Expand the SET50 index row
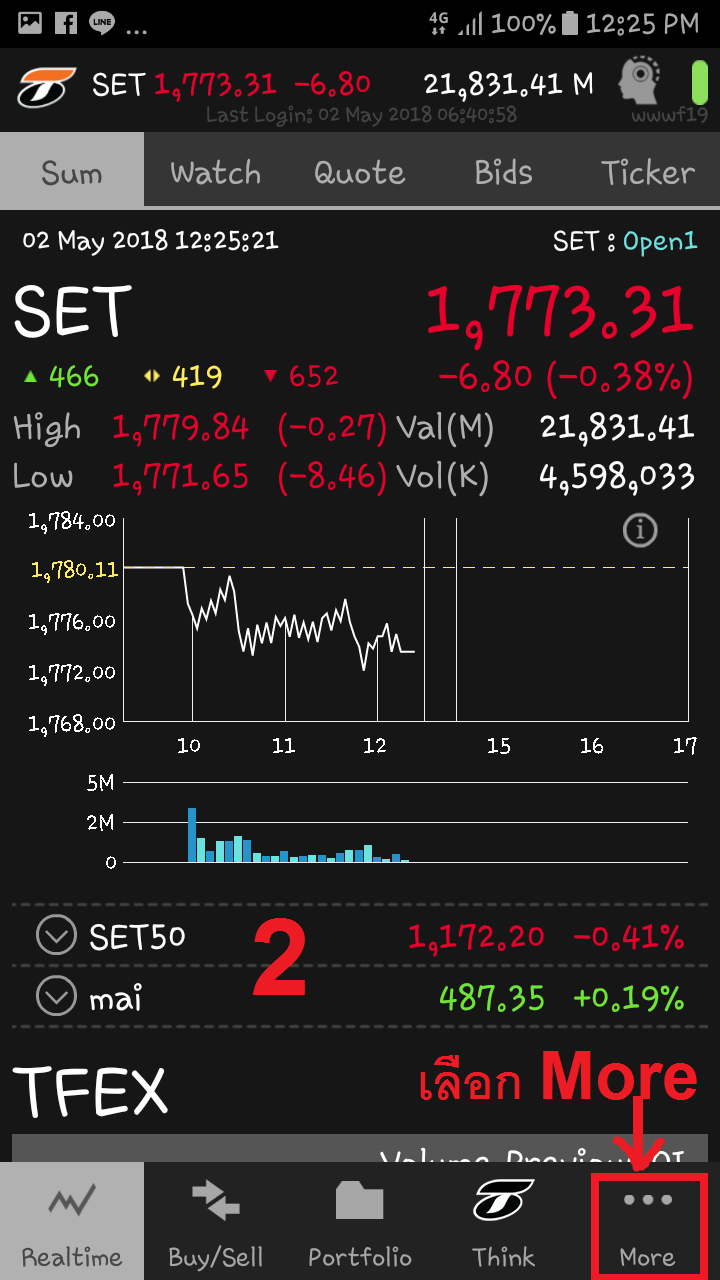Image resolution: width=720 pixels, height=1280 pixels. (56, 937)
